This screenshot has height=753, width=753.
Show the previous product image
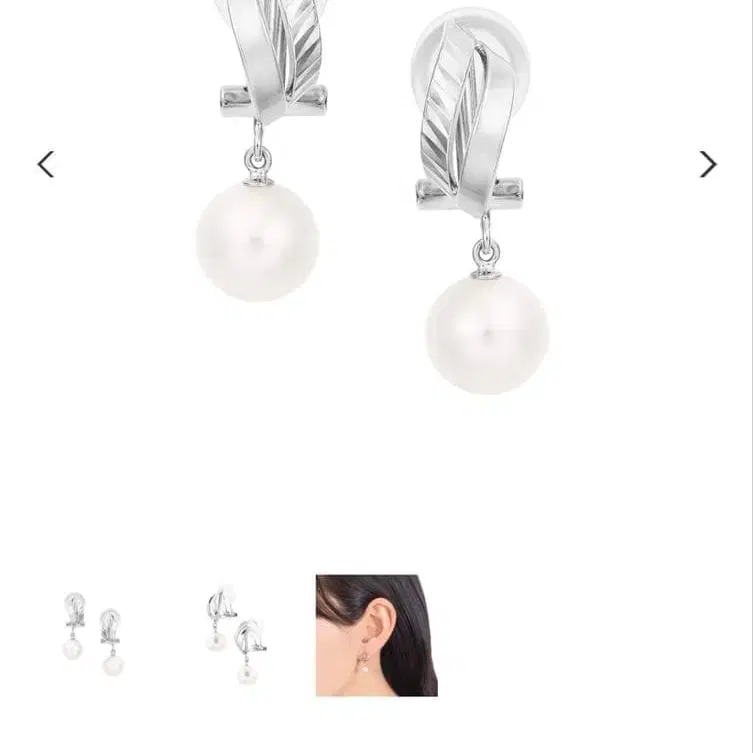45,164
